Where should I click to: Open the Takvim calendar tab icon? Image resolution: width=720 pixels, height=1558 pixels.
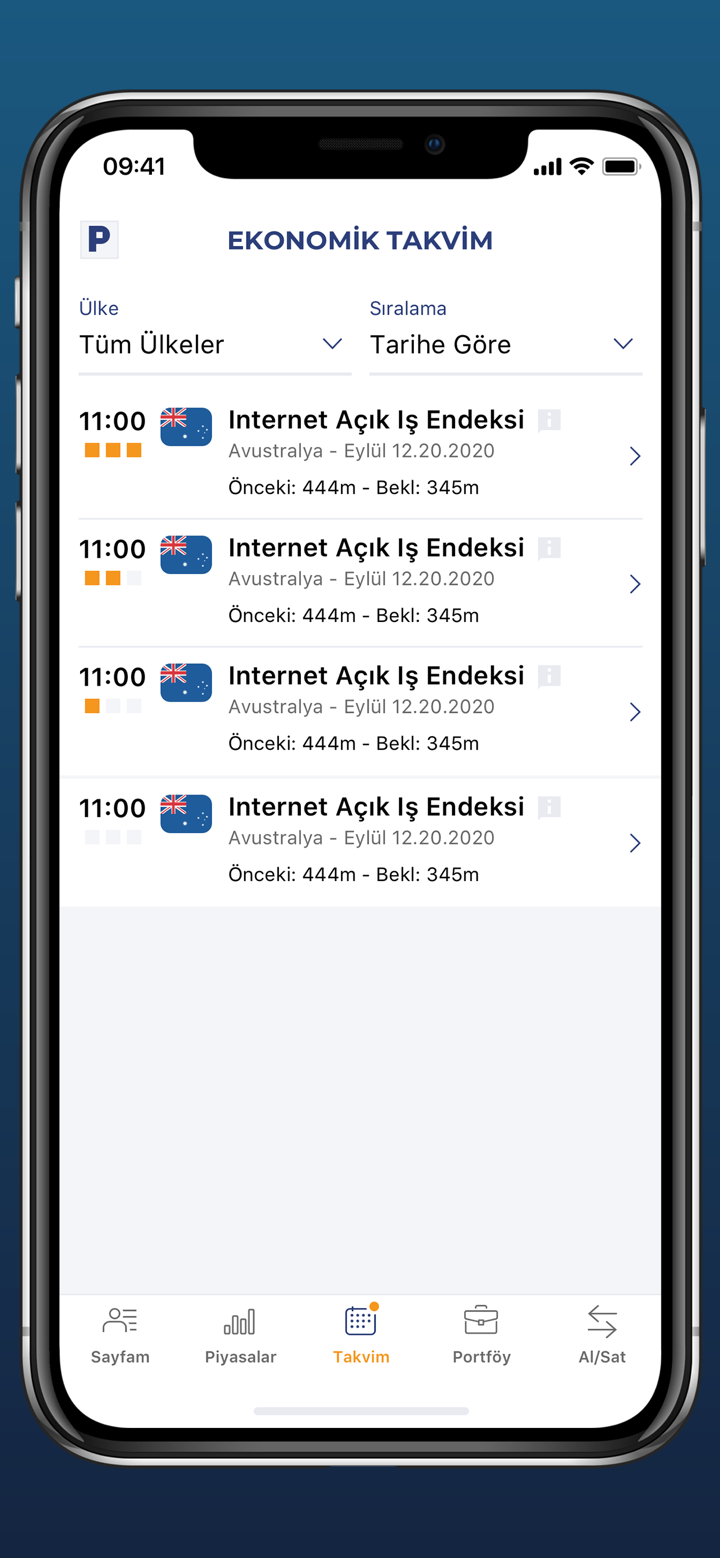(x=360, y=1320)
